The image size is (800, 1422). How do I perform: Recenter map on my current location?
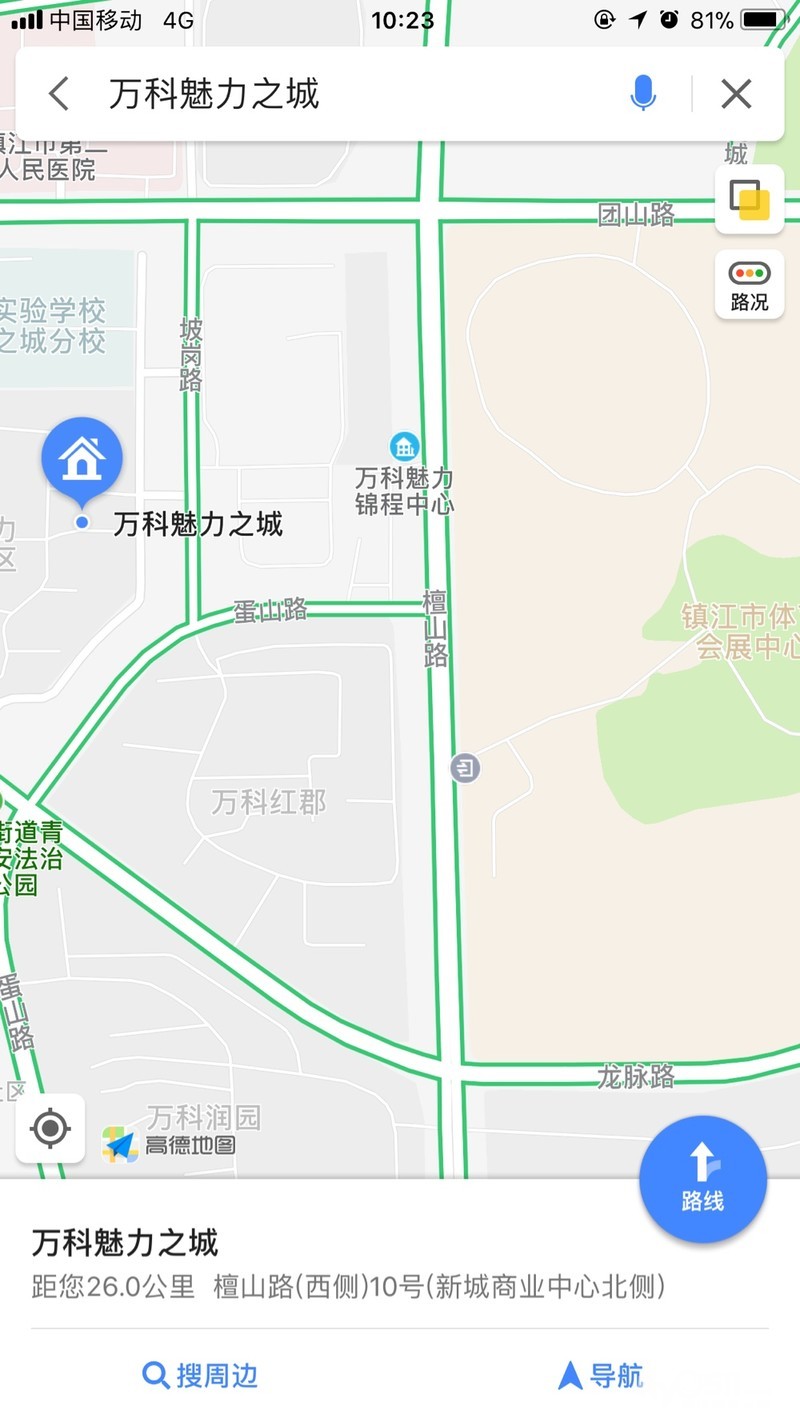coord(50,1129)
